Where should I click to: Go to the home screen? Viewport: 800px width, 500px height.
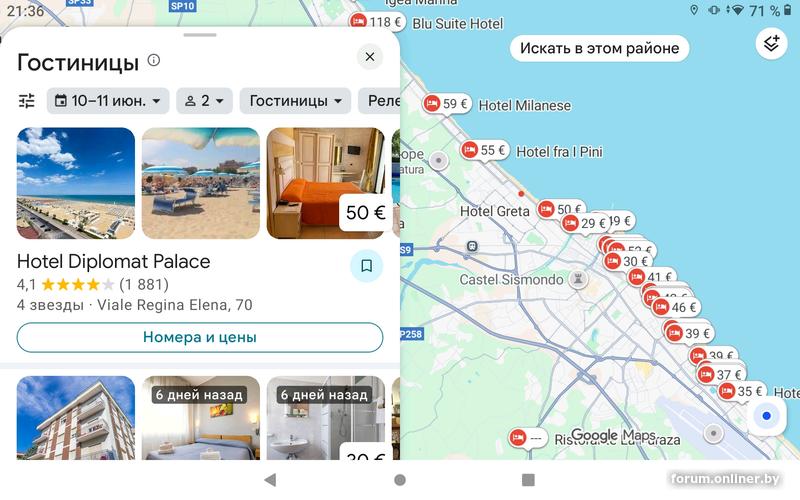[400, 480]
